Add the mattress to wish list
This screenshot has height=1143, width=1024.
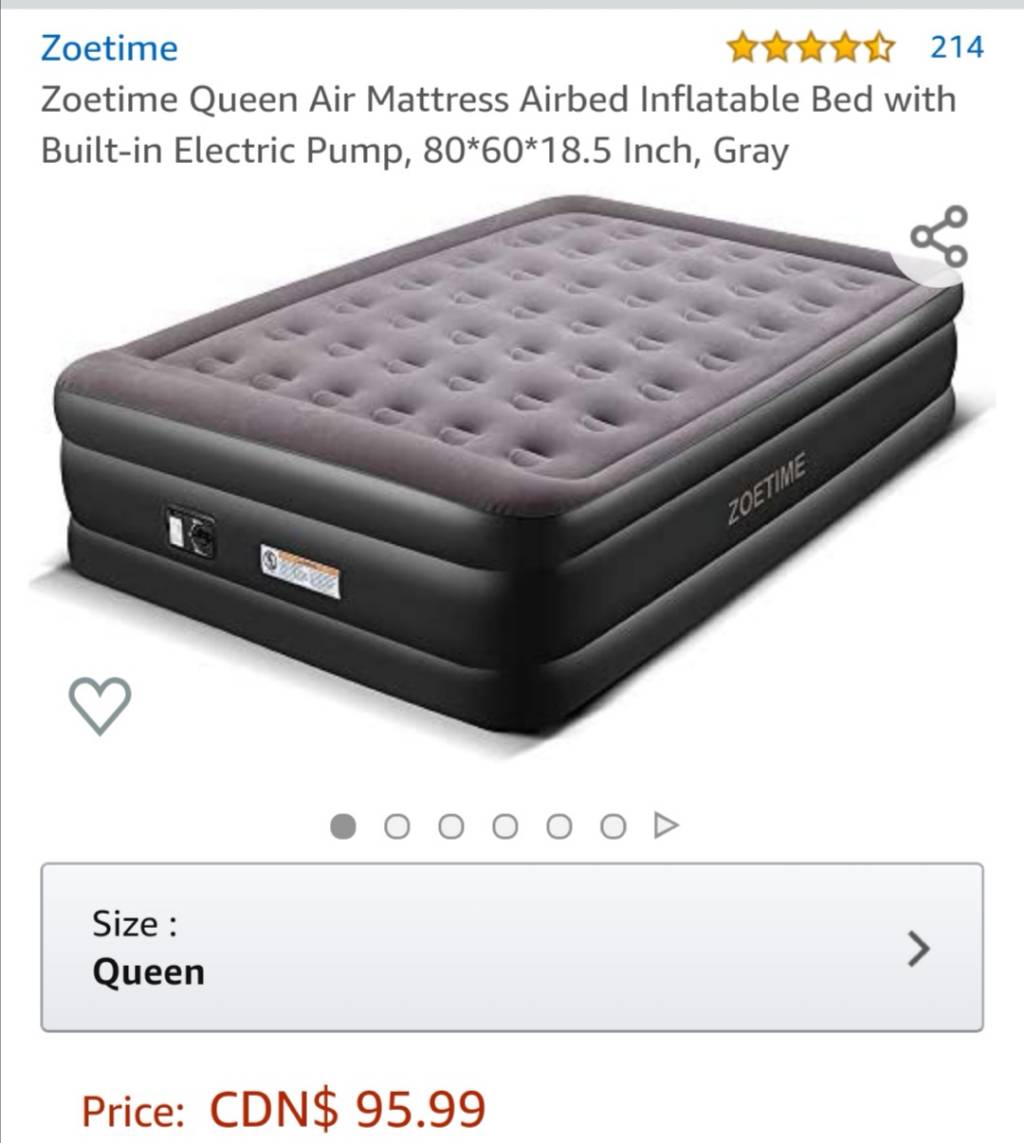(100, 705)
